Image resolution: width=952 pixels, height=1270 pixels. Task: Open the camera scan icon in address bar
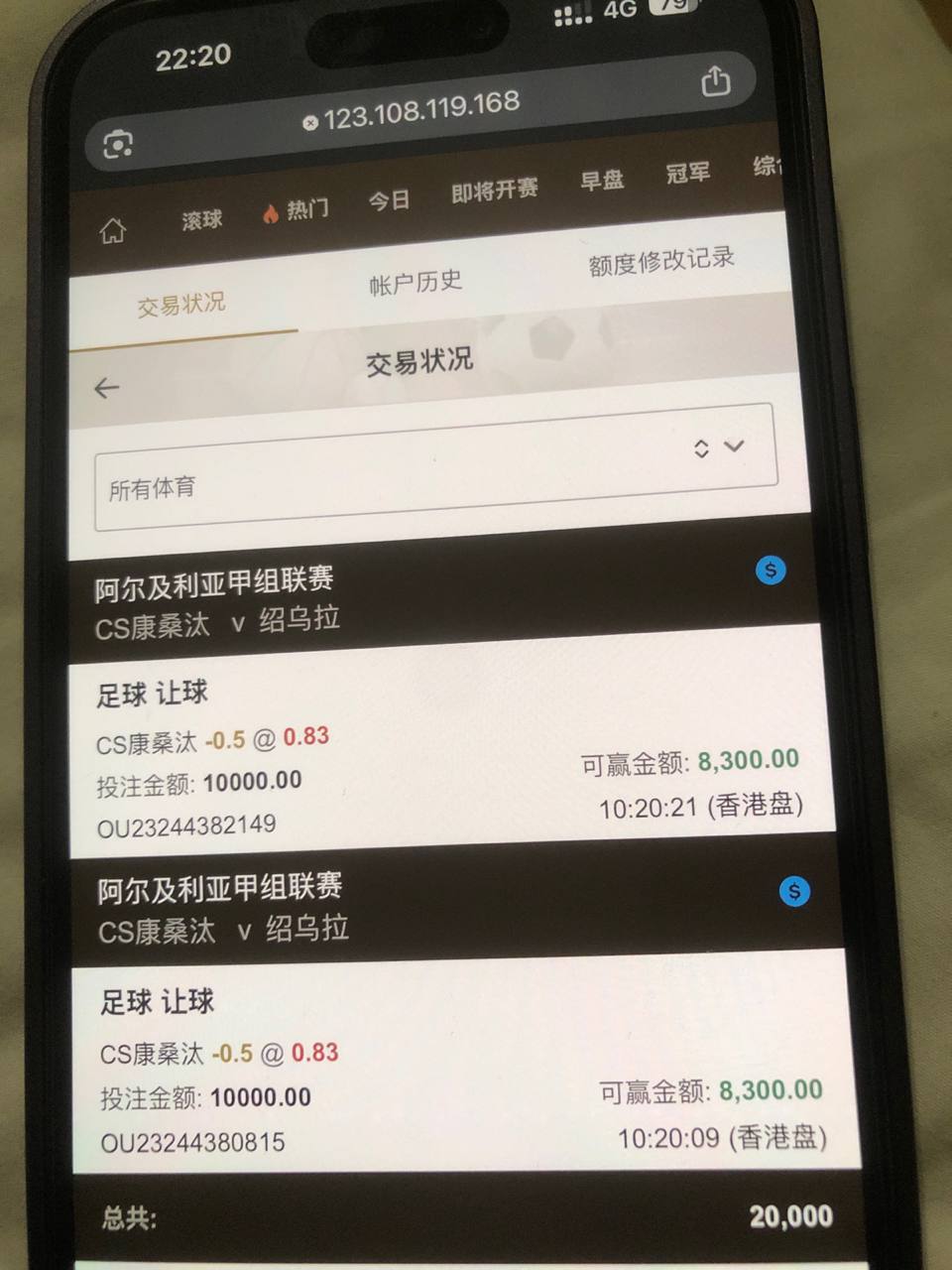pos(119,145)
